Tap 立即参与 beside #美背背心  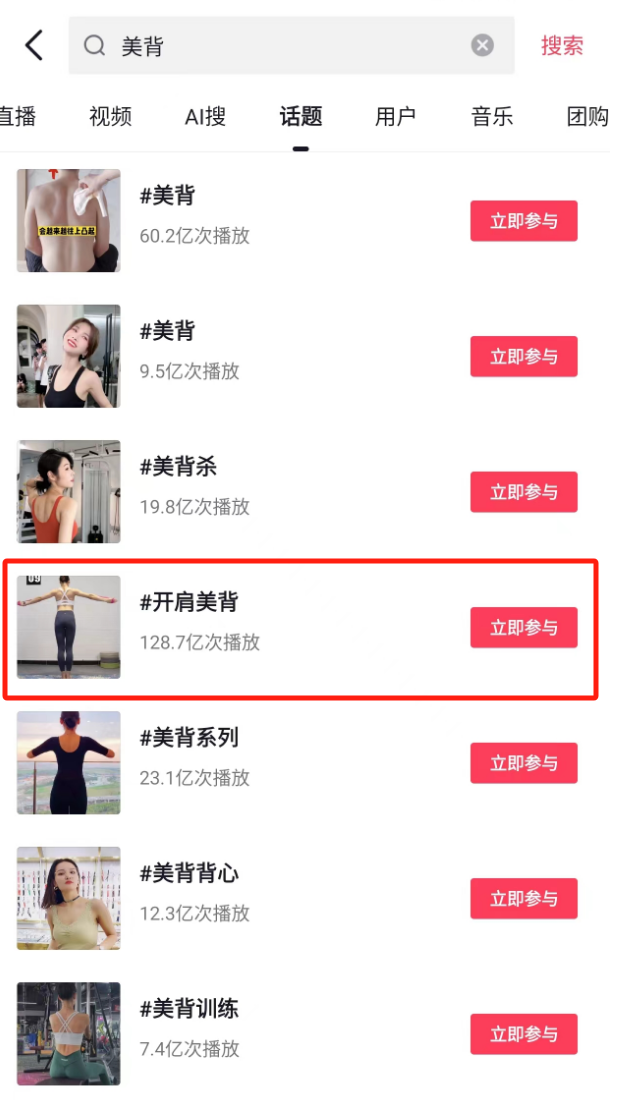point(523,899)
